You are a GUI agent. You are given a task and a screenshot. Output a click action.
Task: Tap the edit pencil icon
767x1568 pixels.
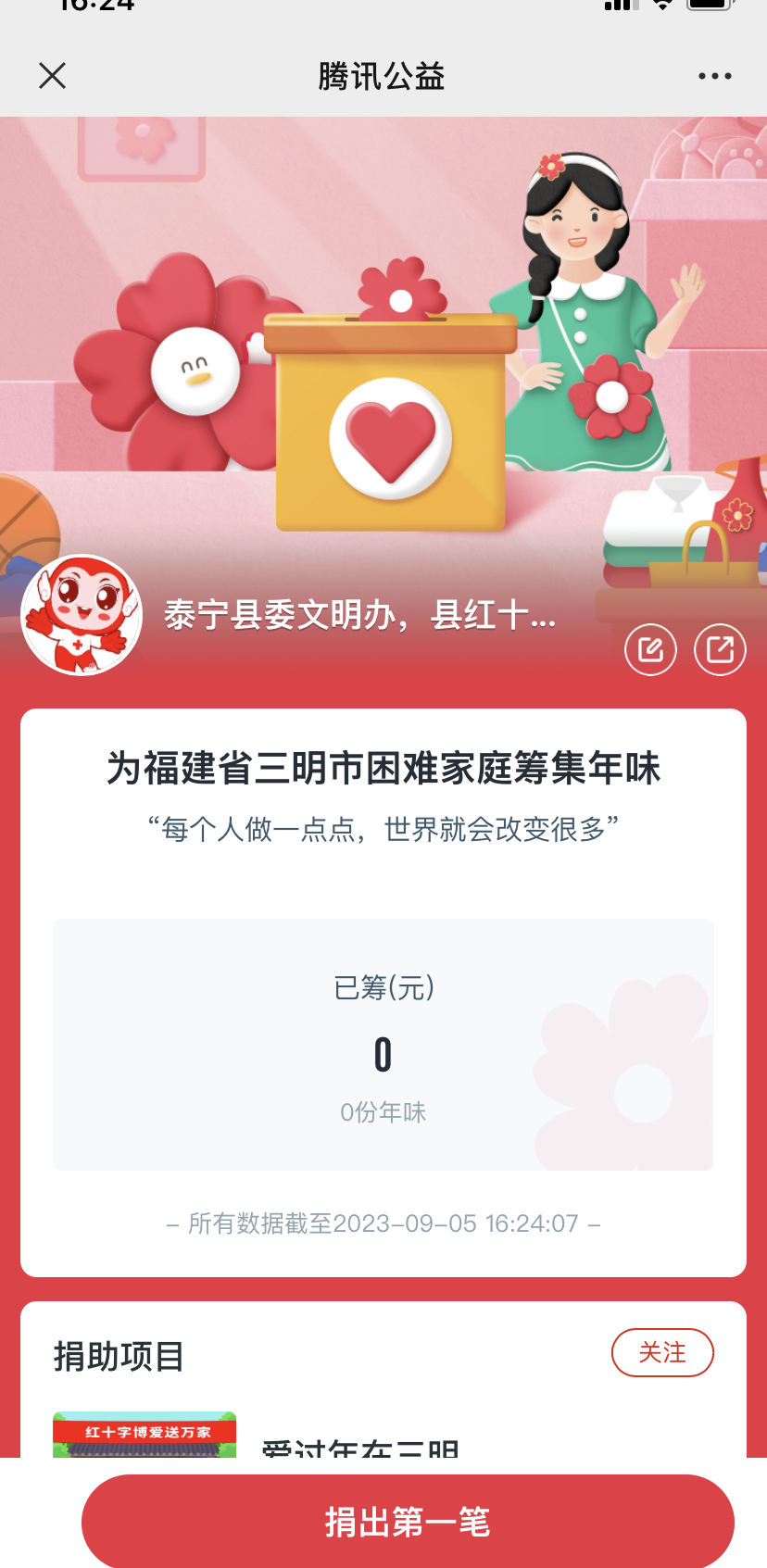click(x=650, y=650)
